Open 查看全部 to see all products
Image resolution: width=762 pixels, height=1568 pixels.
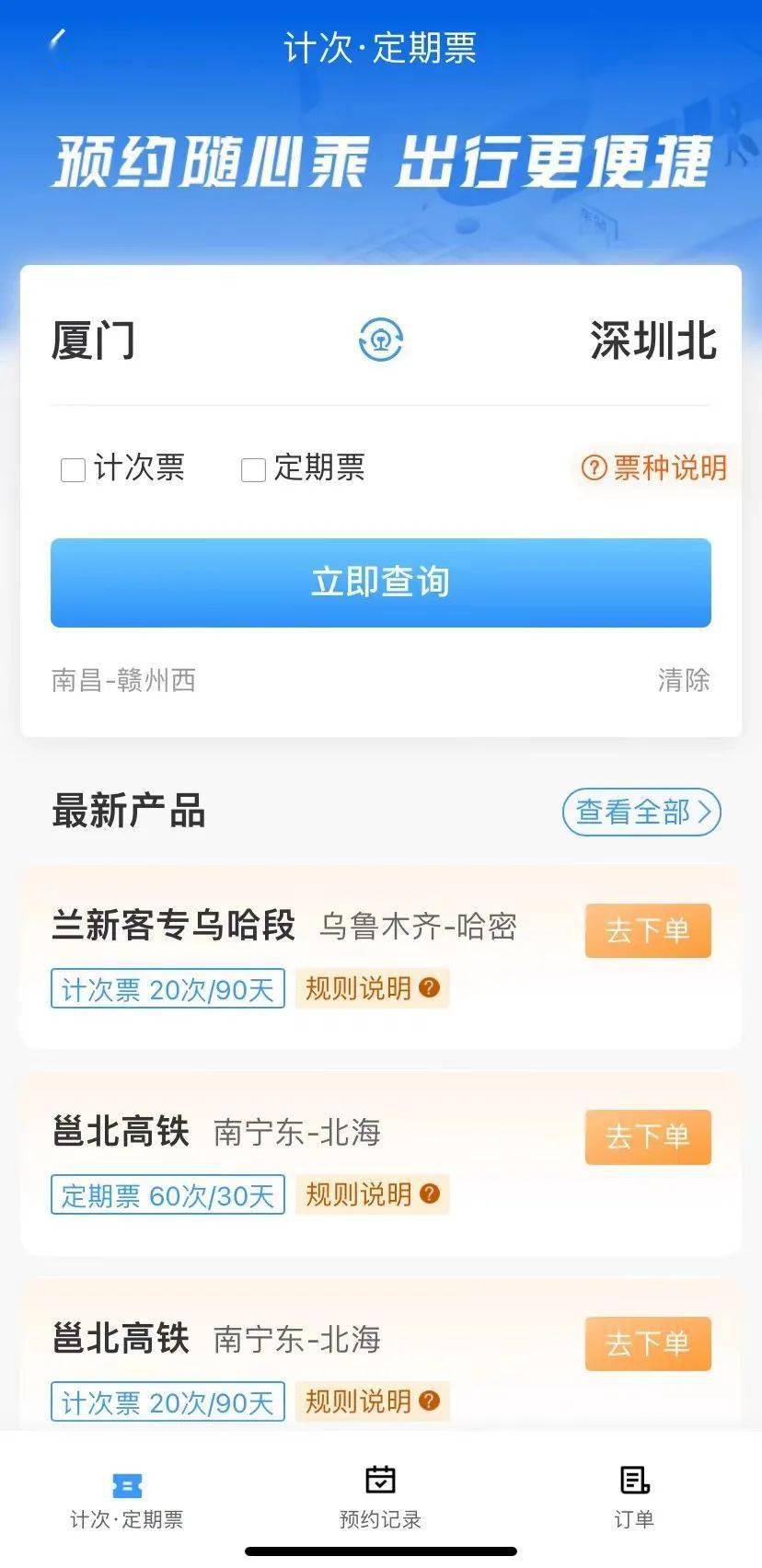coord(641,812)
